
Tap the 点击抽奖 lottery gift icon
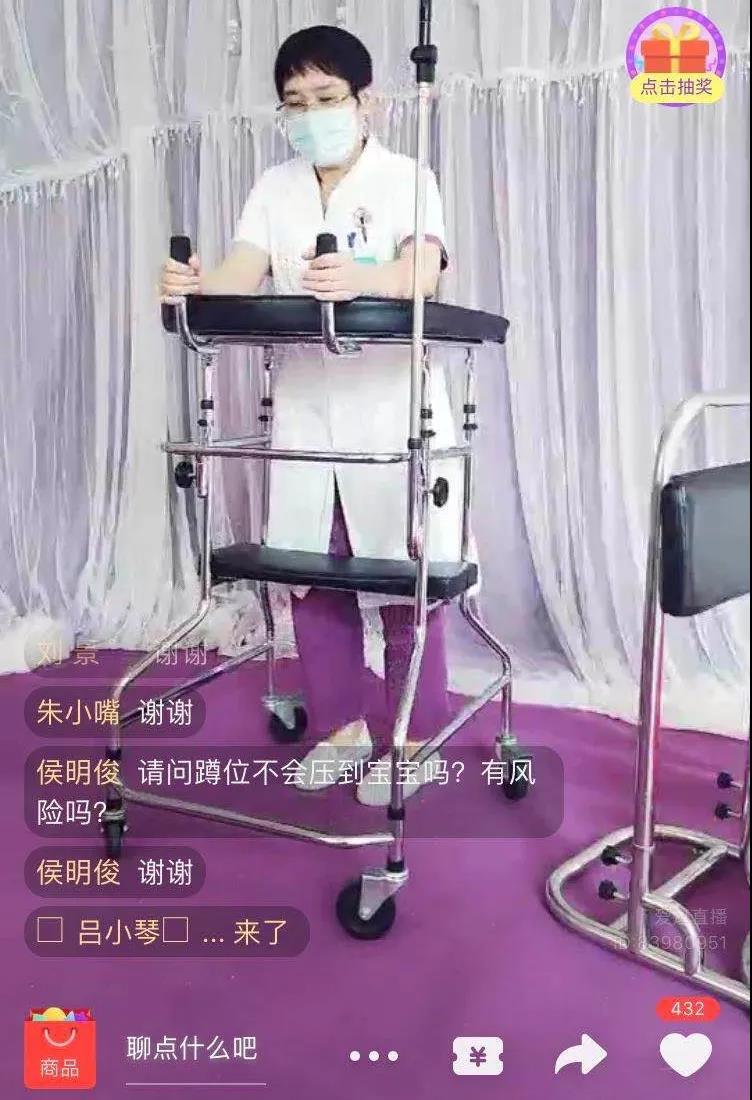pos(677,56)
